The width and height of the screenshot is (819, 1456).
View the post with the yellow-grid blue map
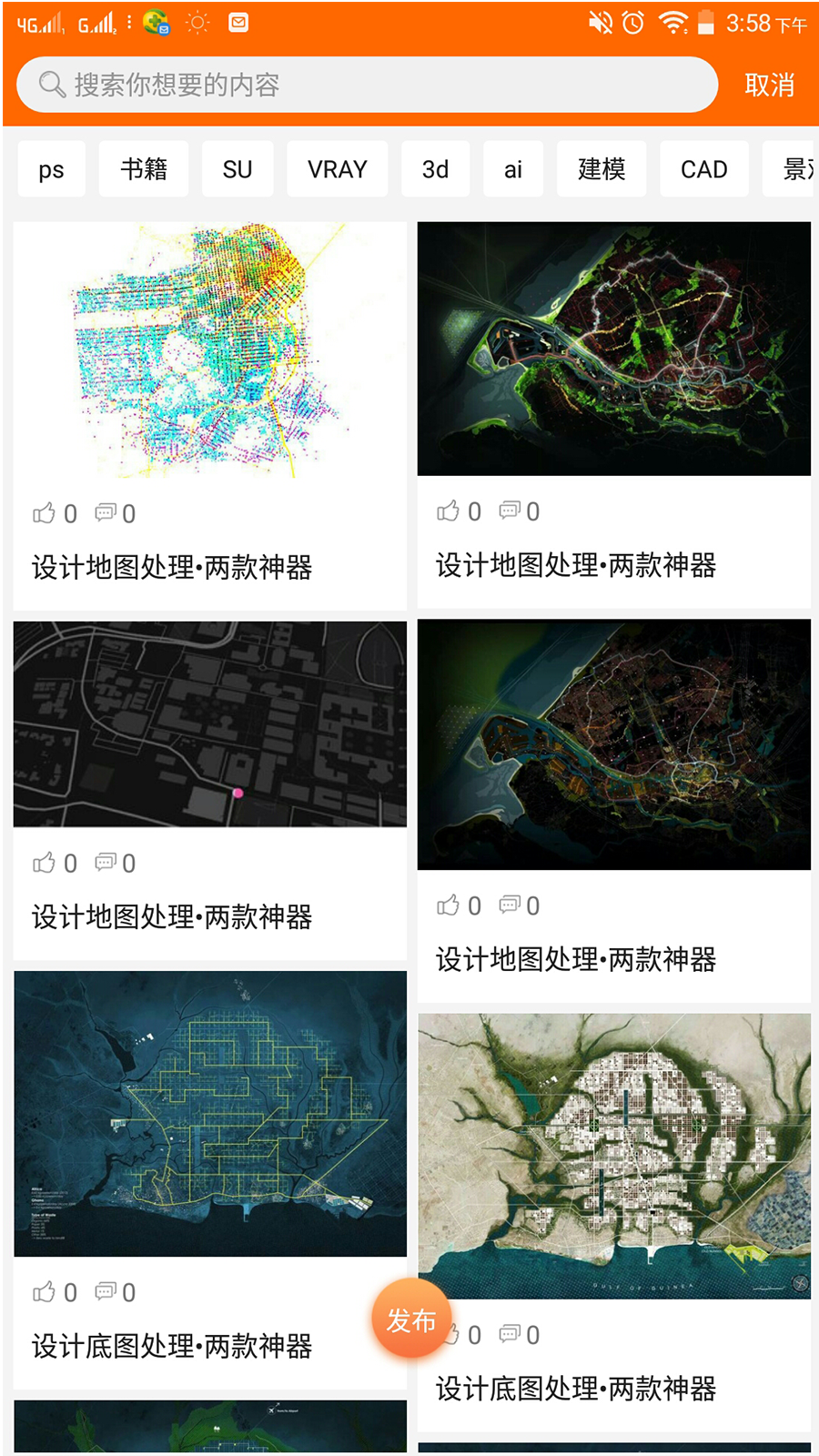click(x=210, y=1114)
